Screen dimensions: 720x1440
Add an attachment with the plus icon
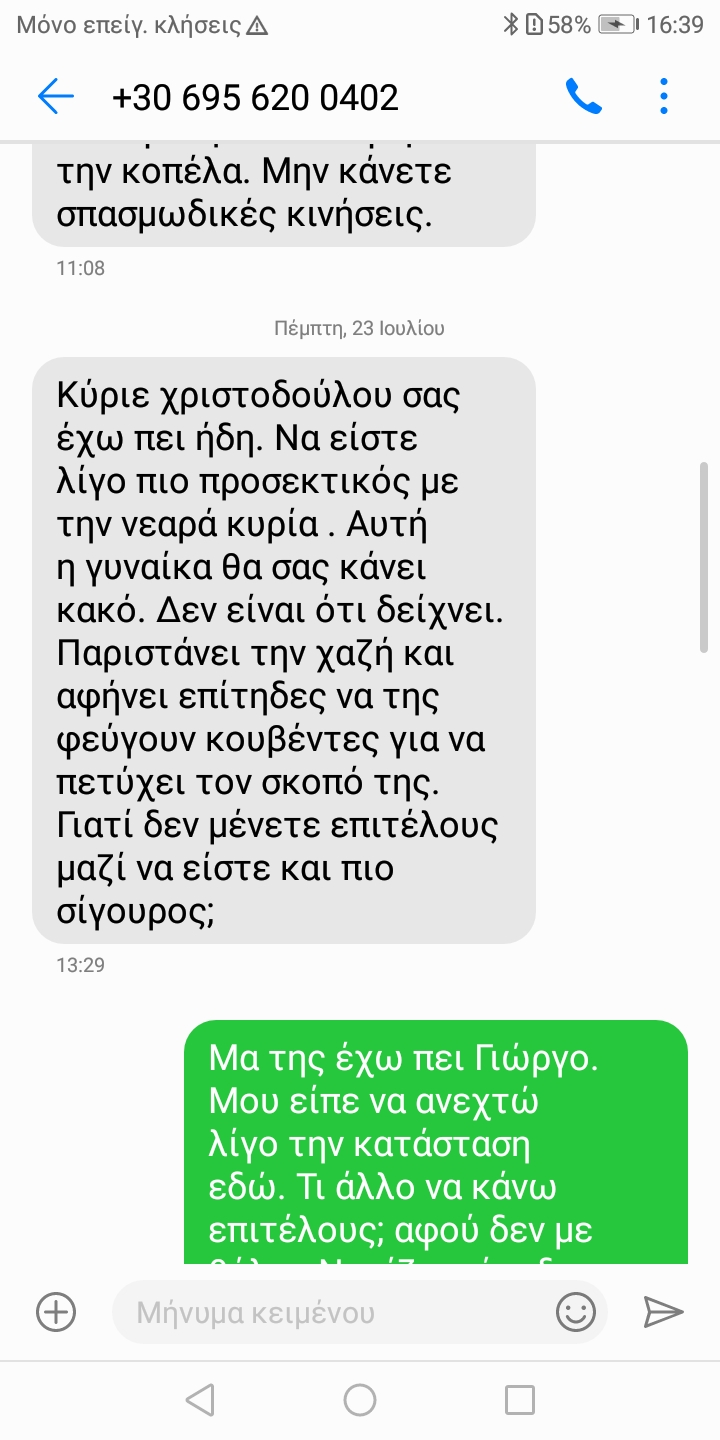pyautogui.click(x=56, y=1311)
